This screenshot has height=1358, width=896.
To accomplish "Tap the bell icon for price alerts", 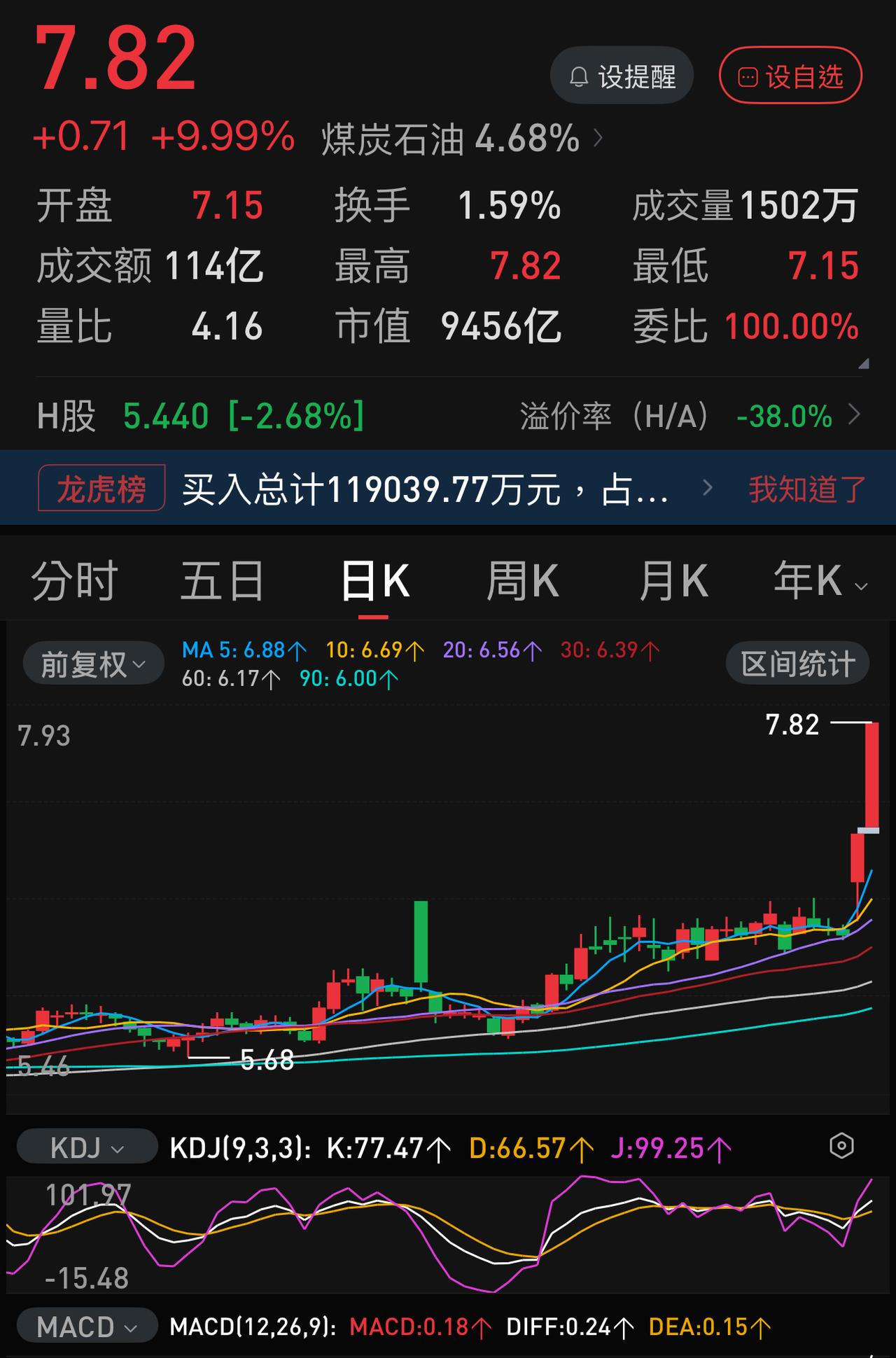I will tap(578, 76).
